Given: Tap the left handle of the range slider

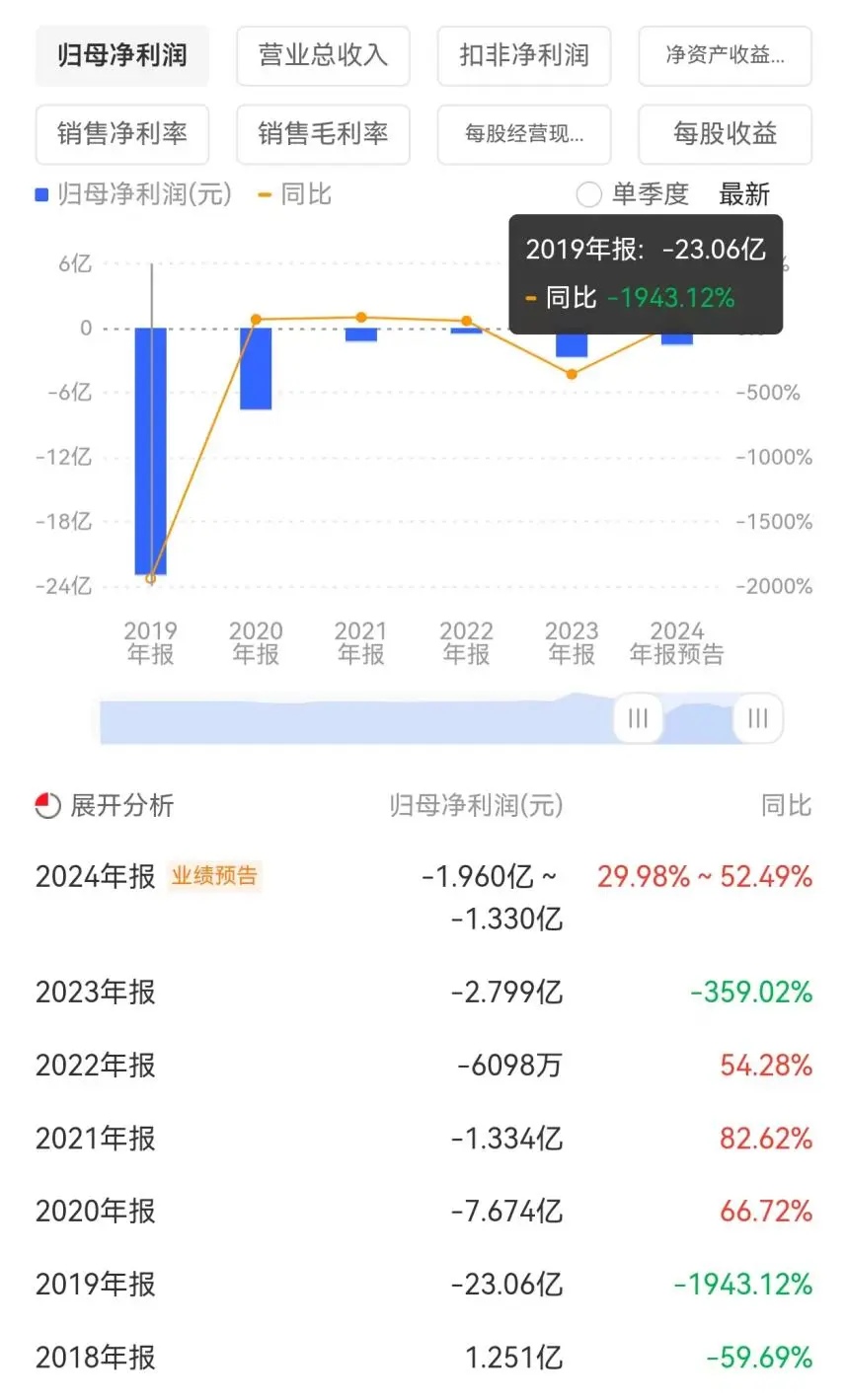Looking at the screenshot, I should coord(638,718).
